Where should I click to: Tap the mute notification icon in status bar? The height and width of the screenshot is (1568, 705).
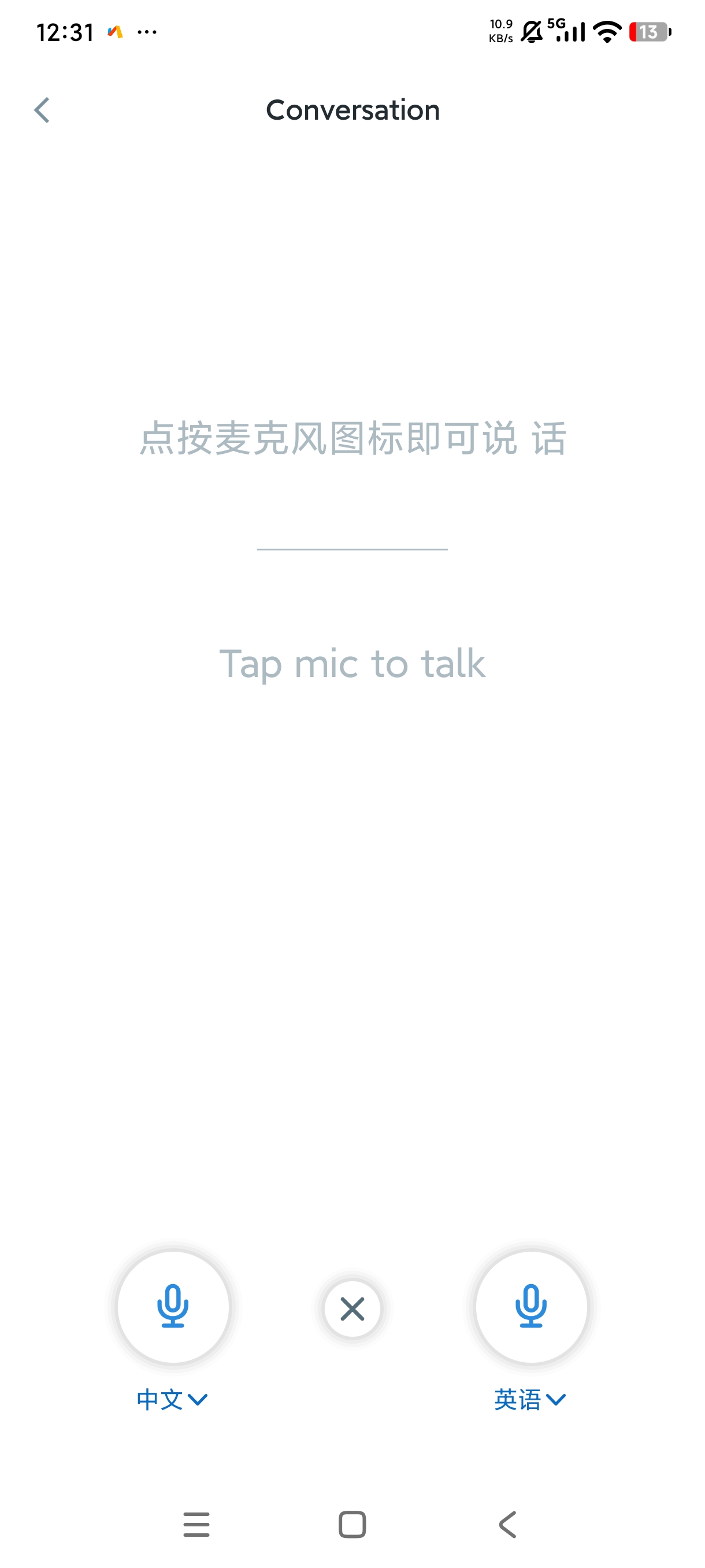(532, 32)
